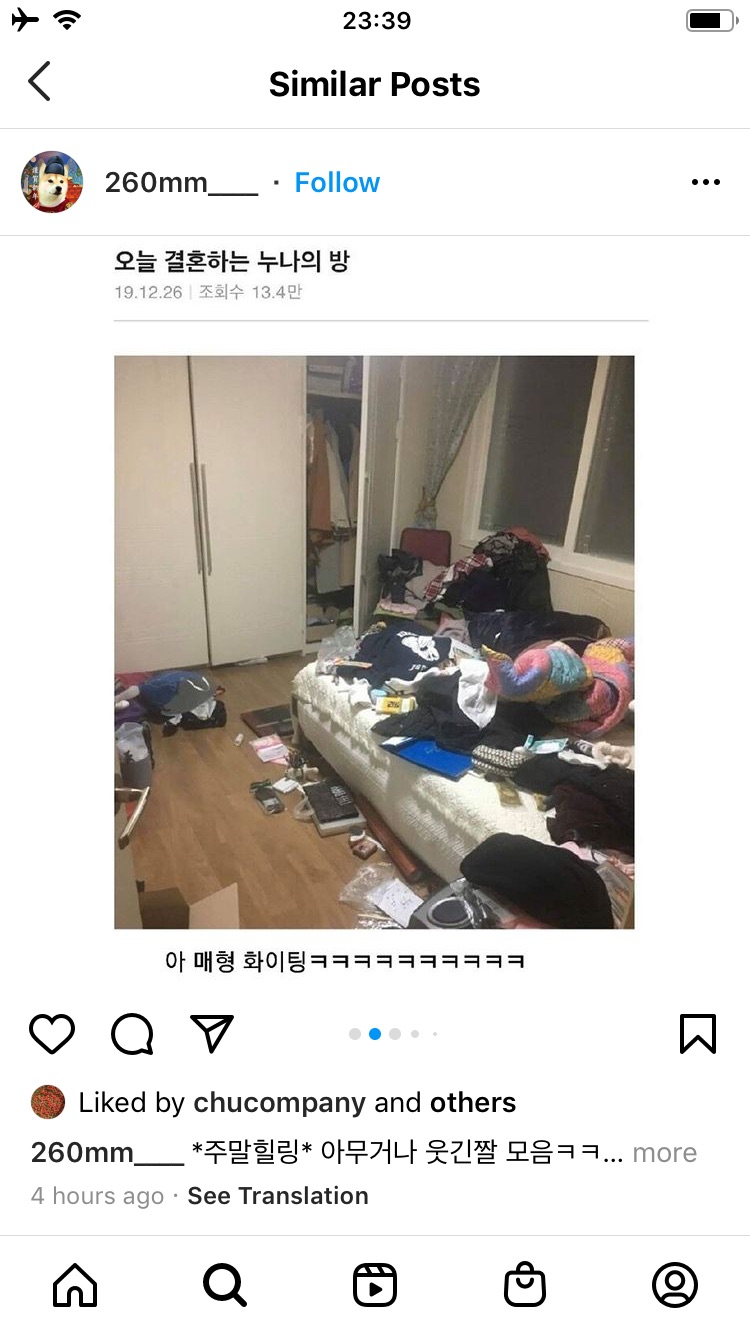Open the Shop tab
The width and height of the screenshot is (750, 1334).
coord(525,1284)
